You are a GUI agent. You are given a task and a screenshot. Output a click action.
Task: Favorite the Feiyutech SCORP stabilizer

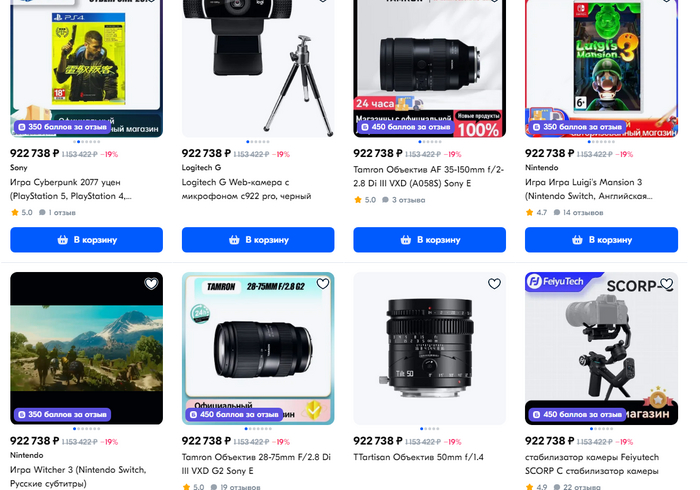[666, 284]
